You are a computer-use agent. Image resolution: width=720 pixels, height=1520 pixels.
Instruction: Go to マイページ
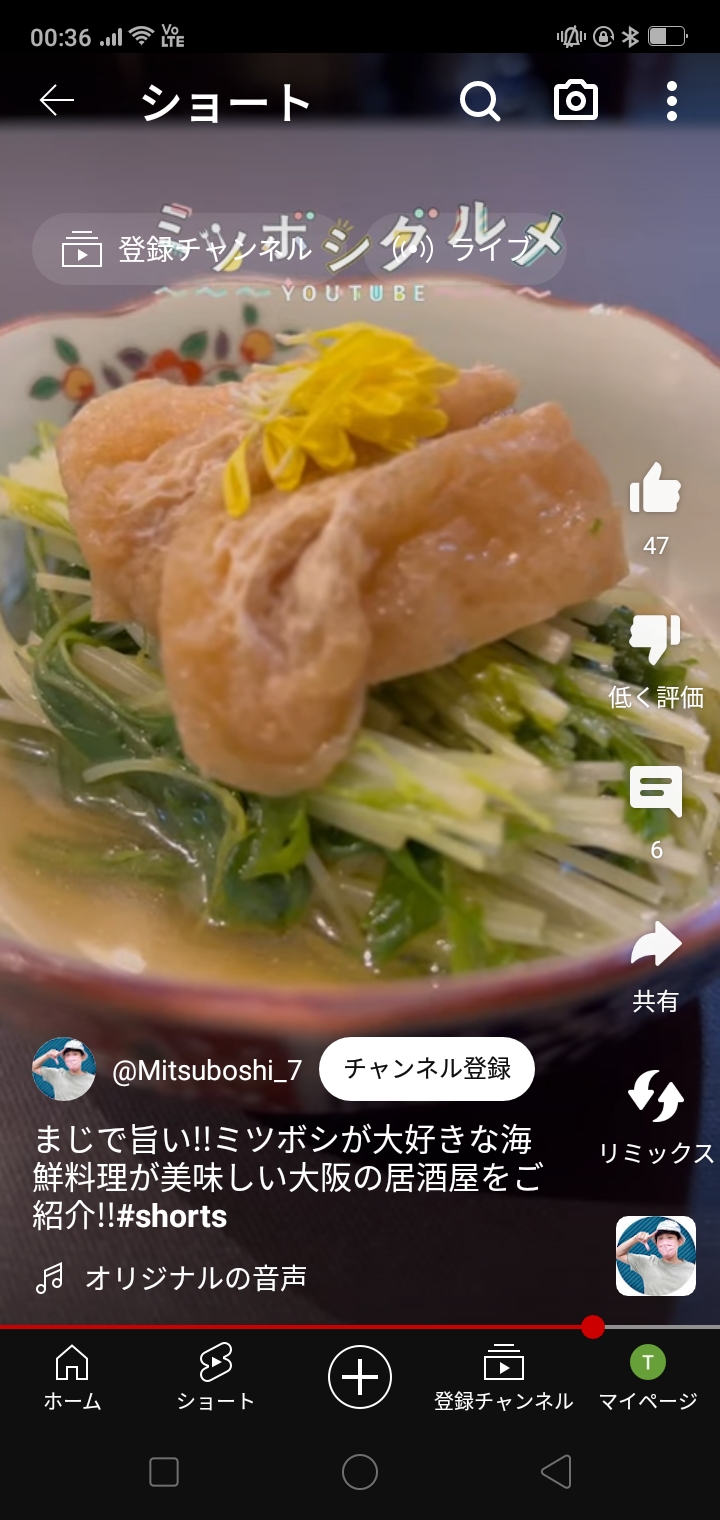click(647, 1377)
